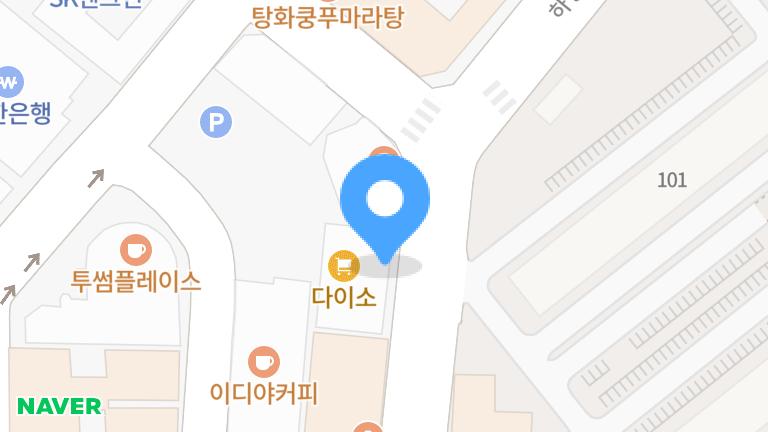Select the 투썸플레이스 cafe marker

pos(135,250)
